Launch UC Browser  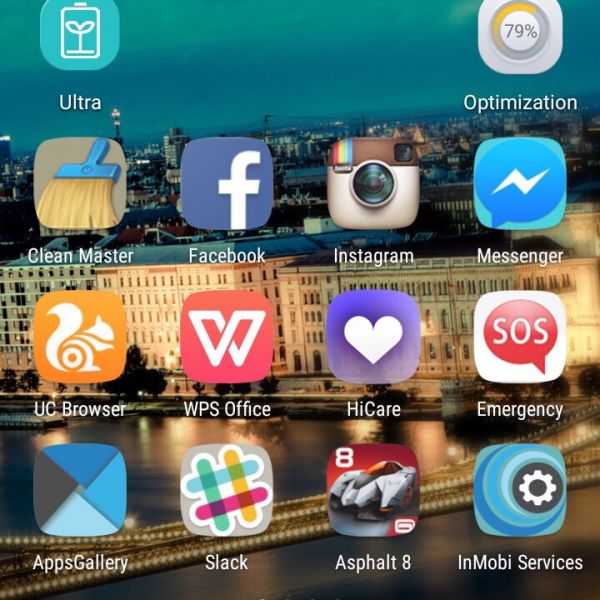[x=80, y=338]
